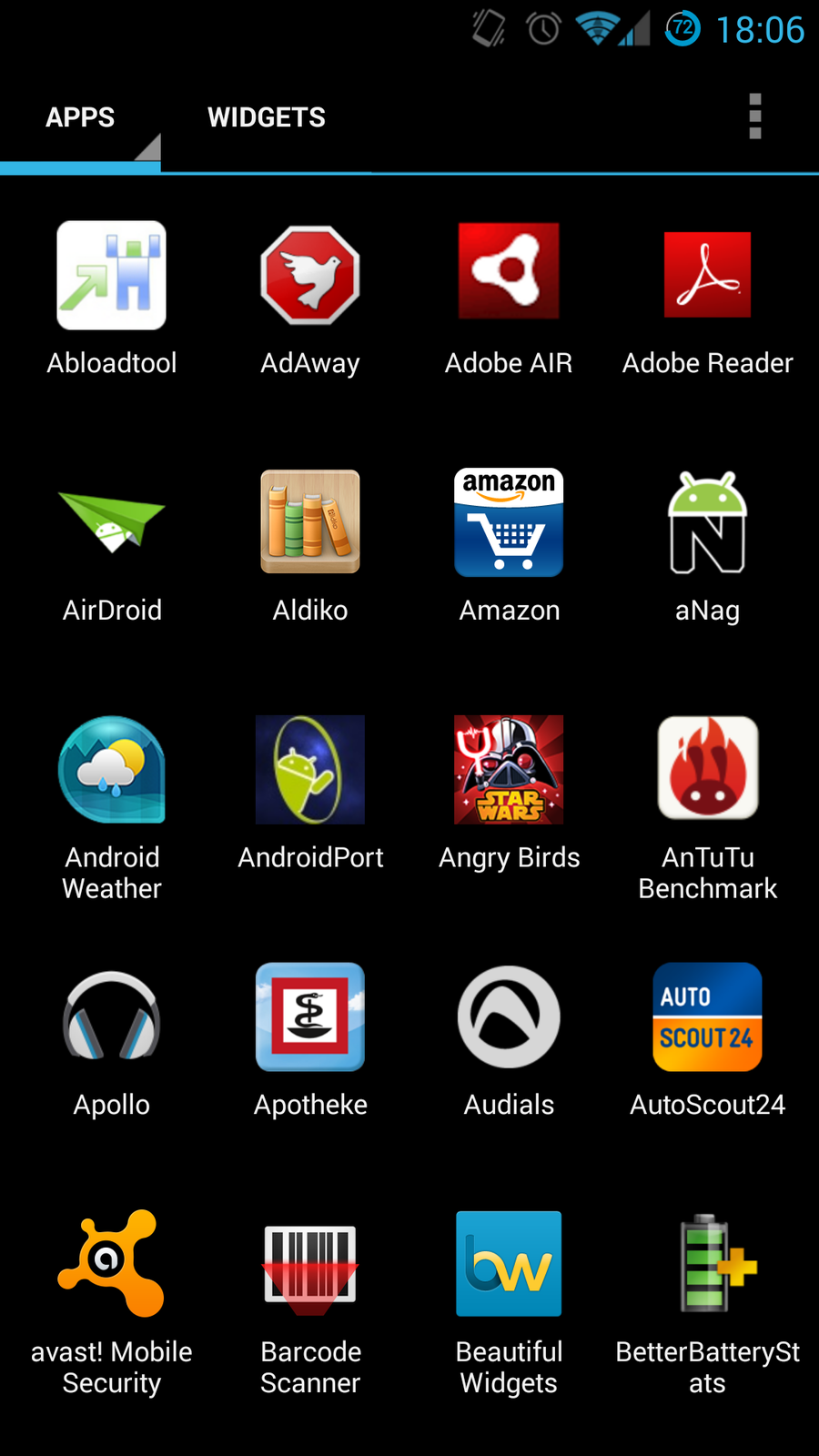Launch the Amazon app
The width and height of the screenshot is (819, 1456).
[509, 522]
